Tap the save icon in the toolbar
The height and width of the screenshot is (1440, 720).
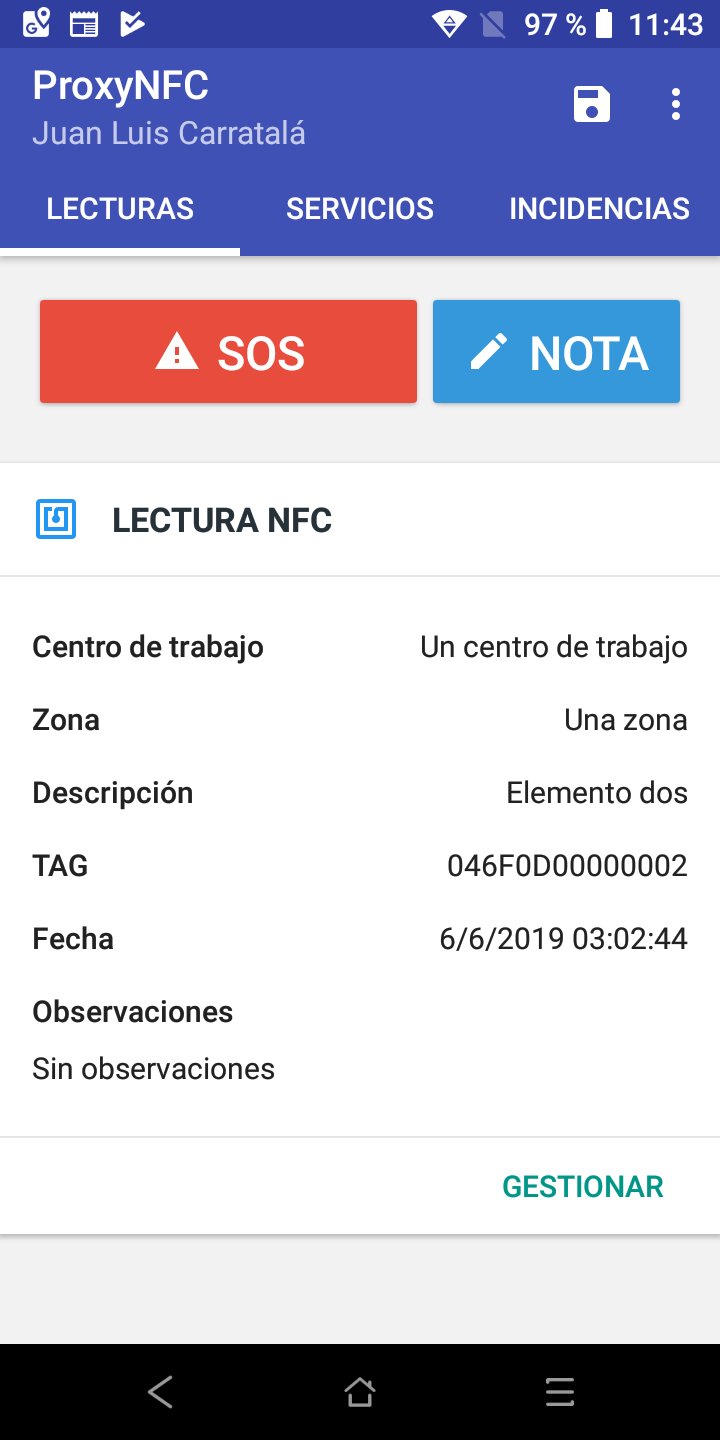click(x=592, y=103)
